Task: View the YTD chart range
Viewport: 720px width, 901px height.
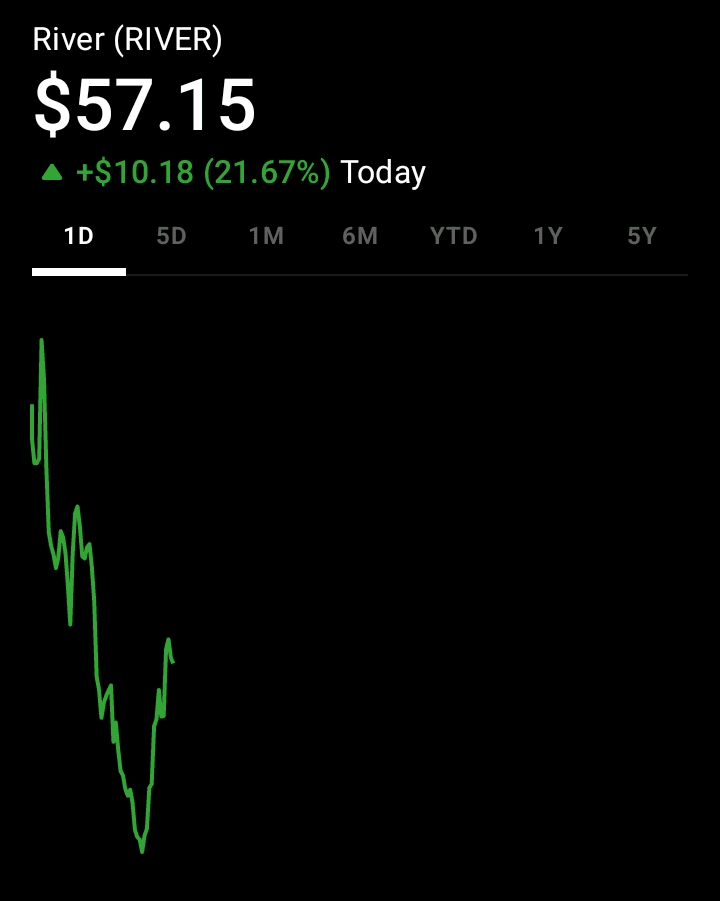Action: pos(454,237)
